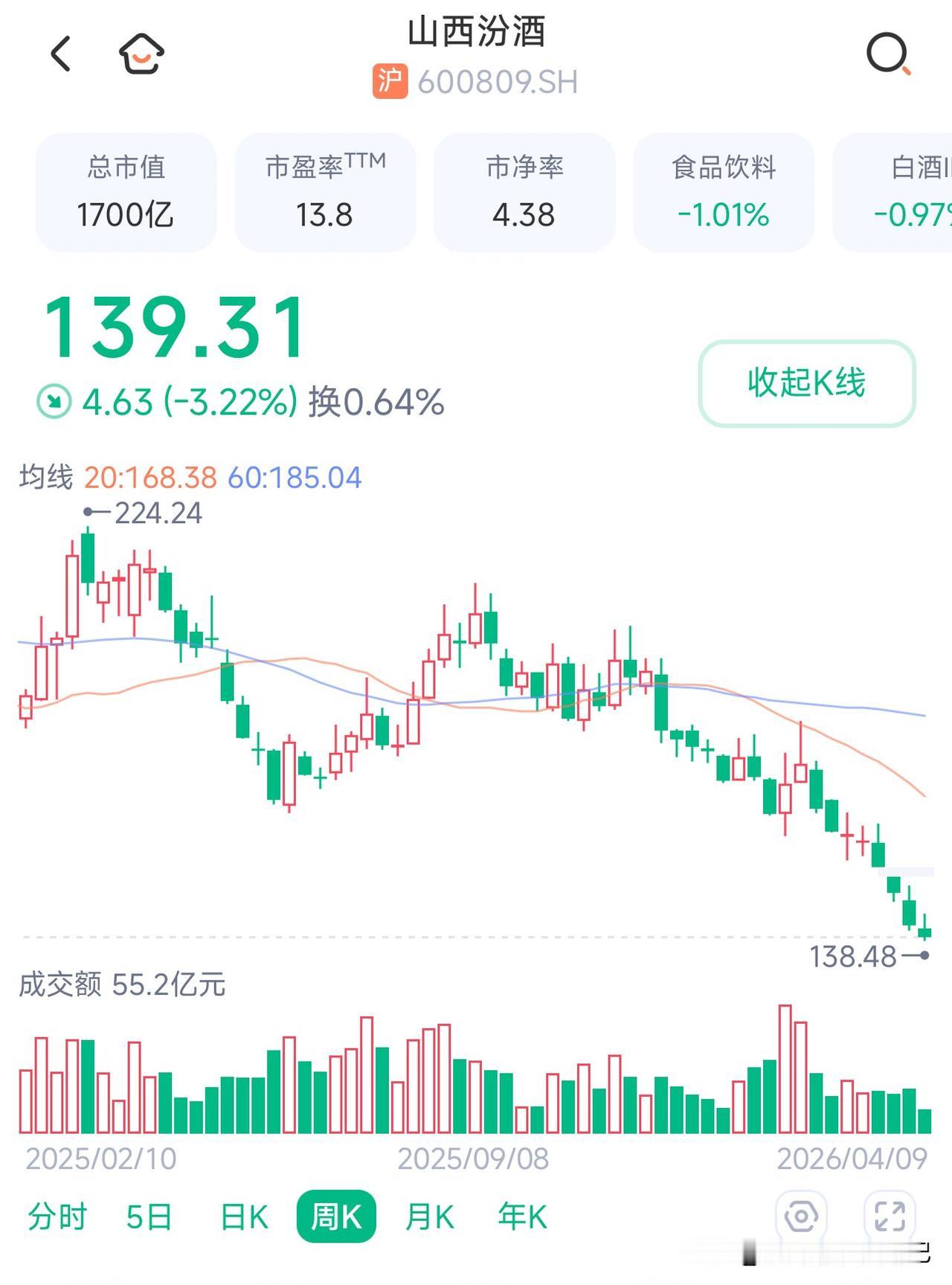Tap the orange 沪 Shanghai market badge
Image resolution: width=952 pixels, height=1285 pixels.
(x=390, y=82)
